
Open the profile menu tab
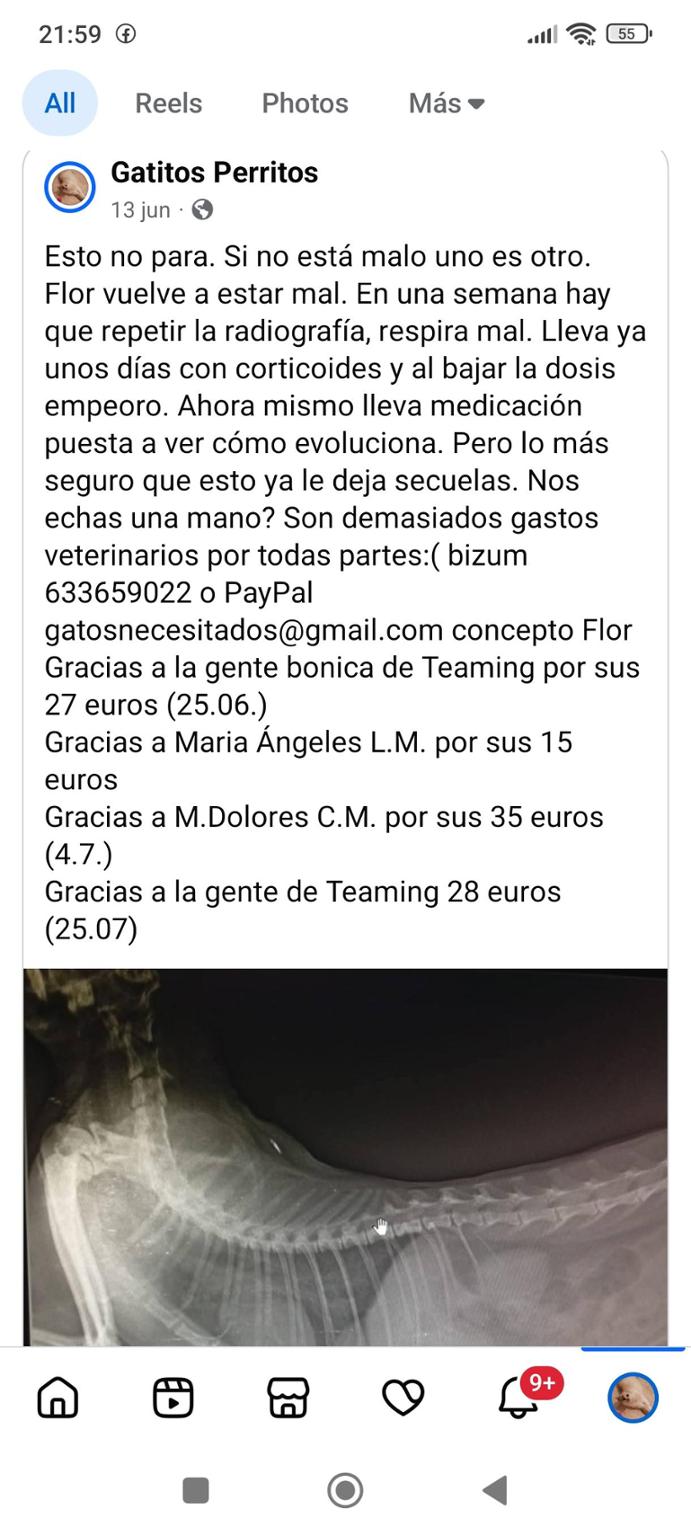[633, 1397]
